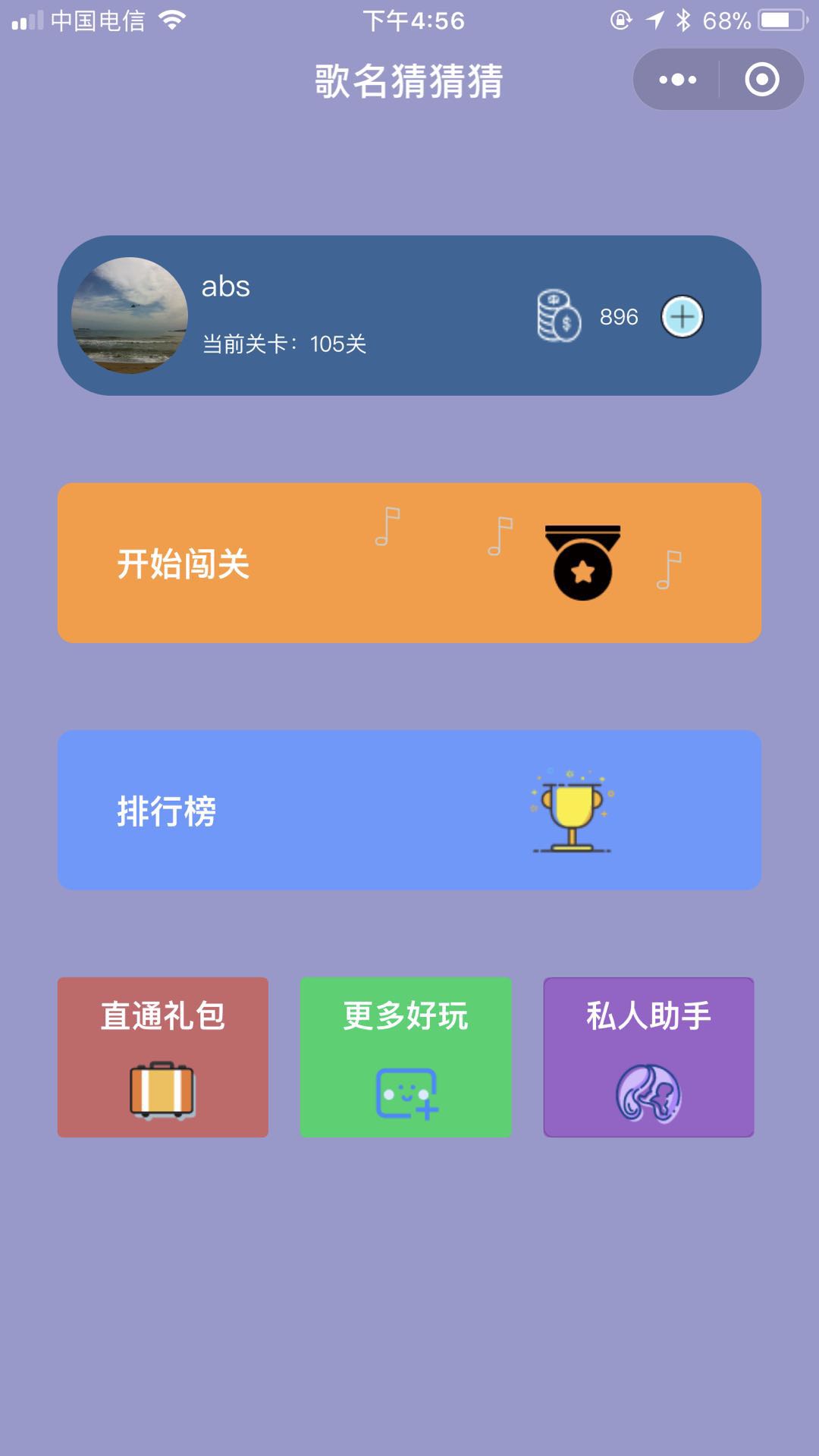Explore 更多好玩 games
Viewport: 819px width, 1456px height.
tap(406, 1057)
